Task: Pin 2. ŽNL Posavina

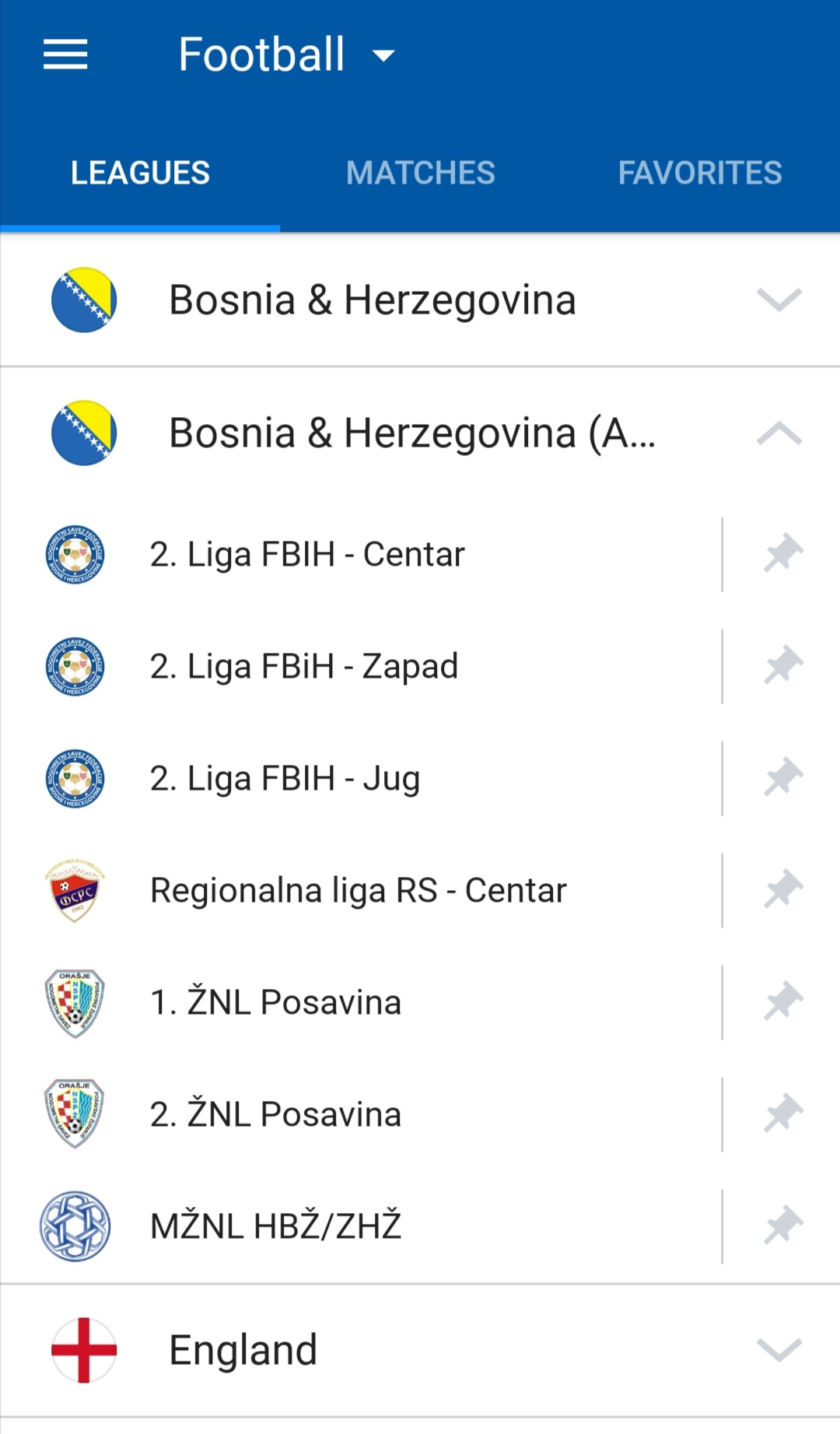Action: pos(782,1114)
